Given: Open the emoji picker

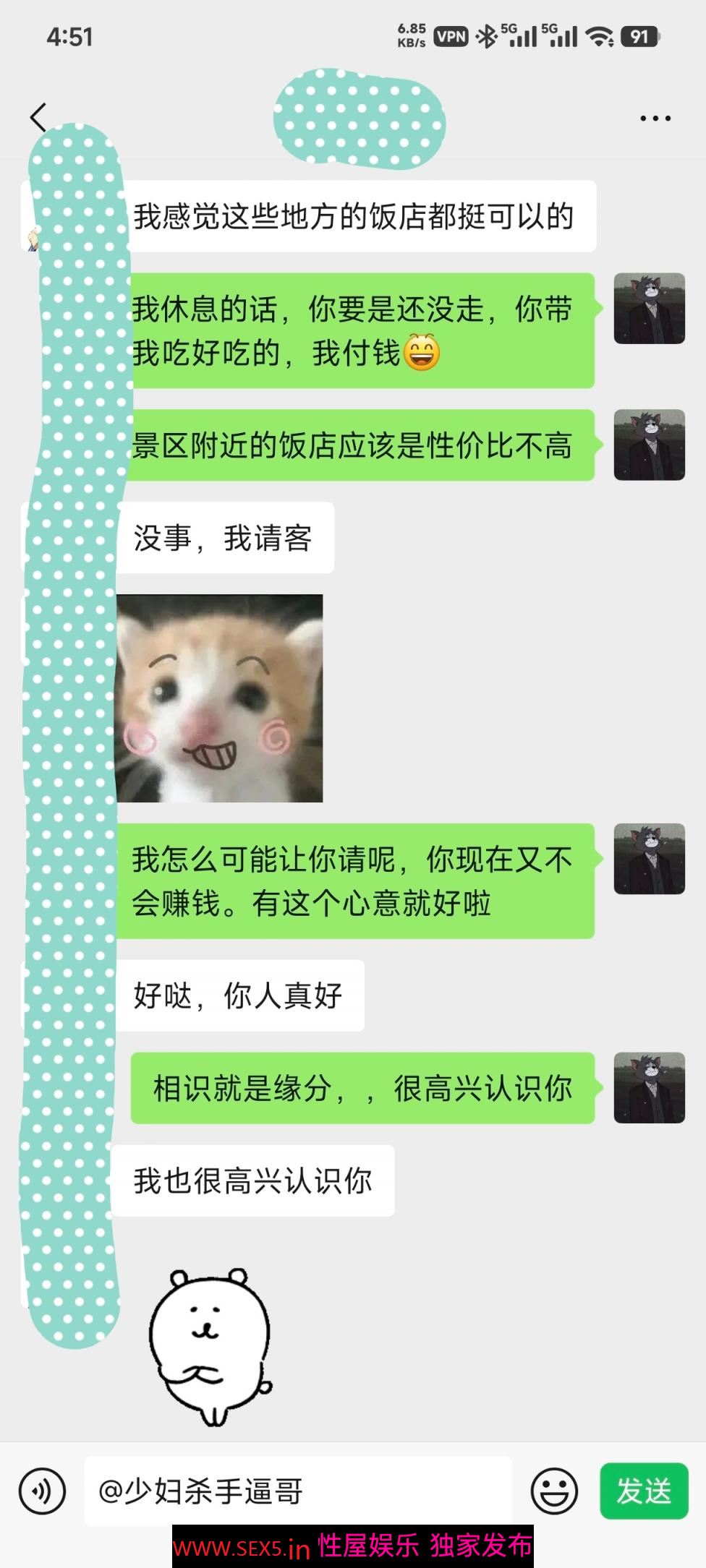Looking at the screenshot, I should point(554,1491).
